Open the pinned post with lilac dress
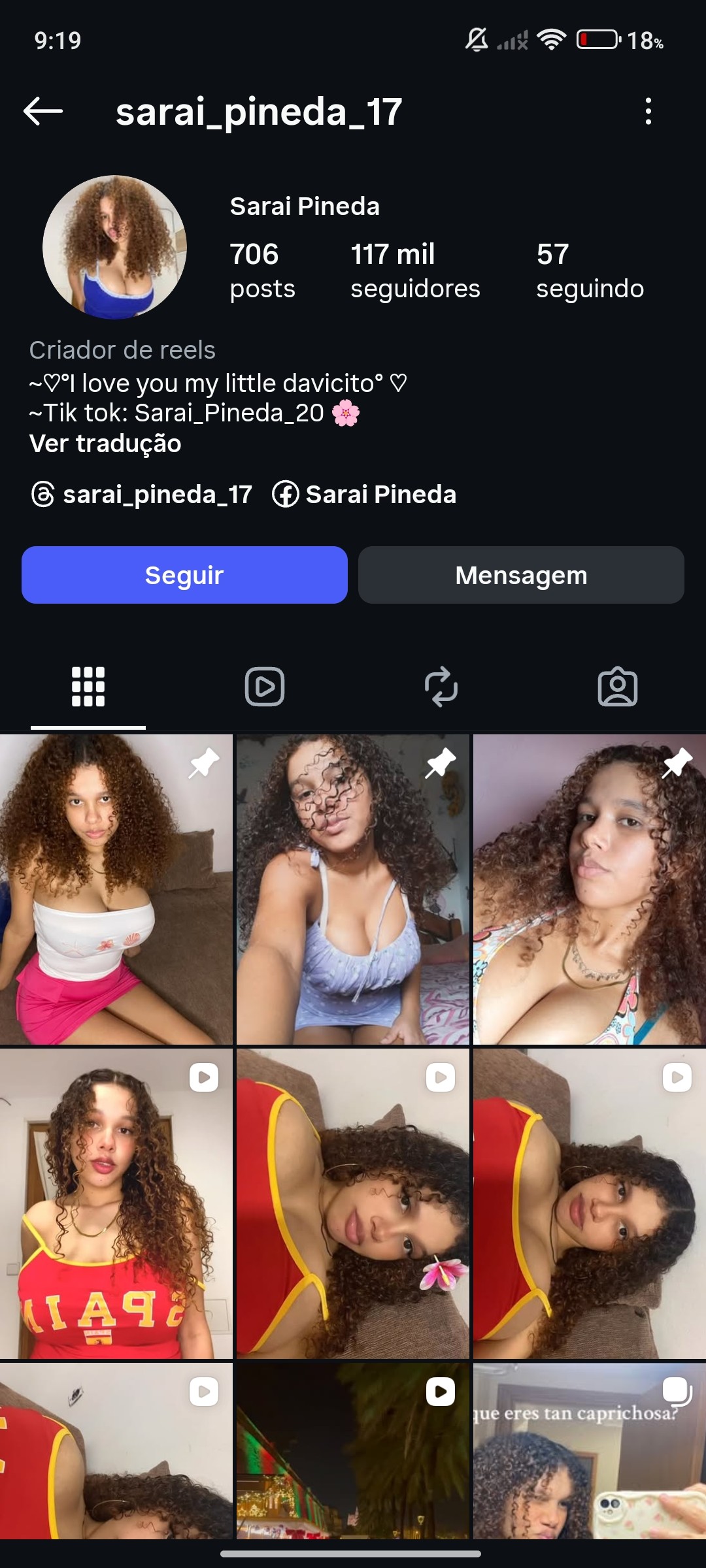The height and width of the screenshot is (1568, 706). point(353,889)
